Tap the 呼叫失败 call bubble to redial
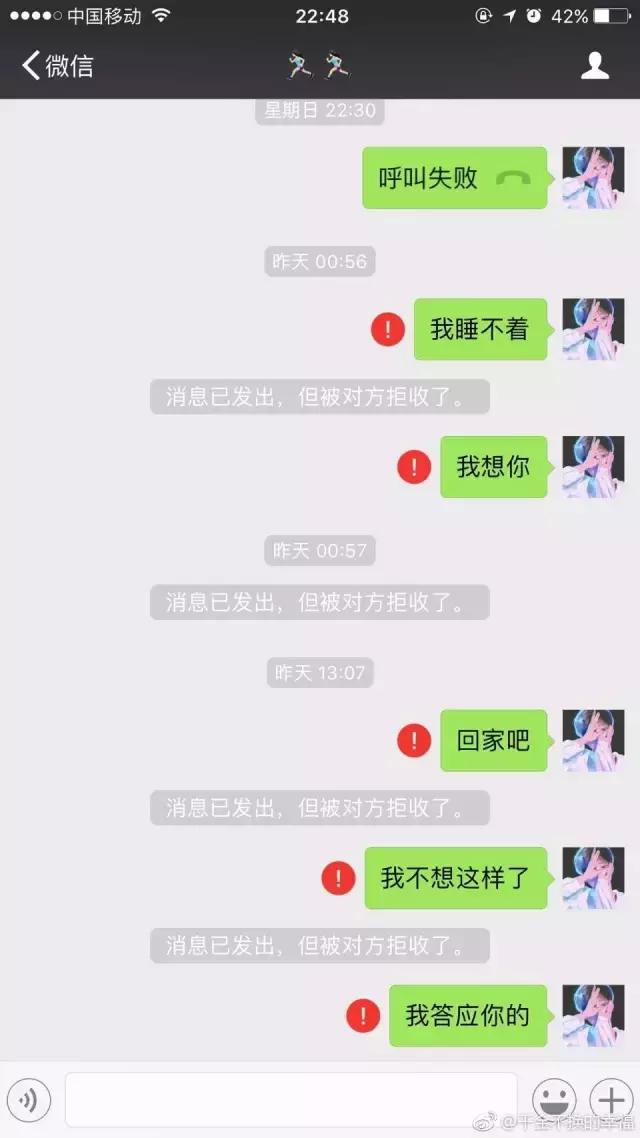The height and width of the screenshot is (1138, 640). 454,178
